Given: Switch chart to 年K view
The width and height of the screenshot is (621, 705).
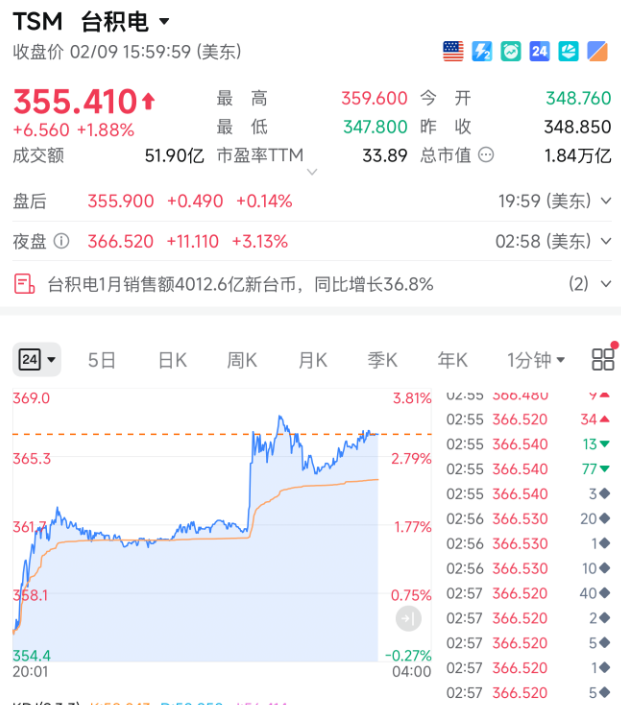Looking at the screenshot, I should point(452,360).
